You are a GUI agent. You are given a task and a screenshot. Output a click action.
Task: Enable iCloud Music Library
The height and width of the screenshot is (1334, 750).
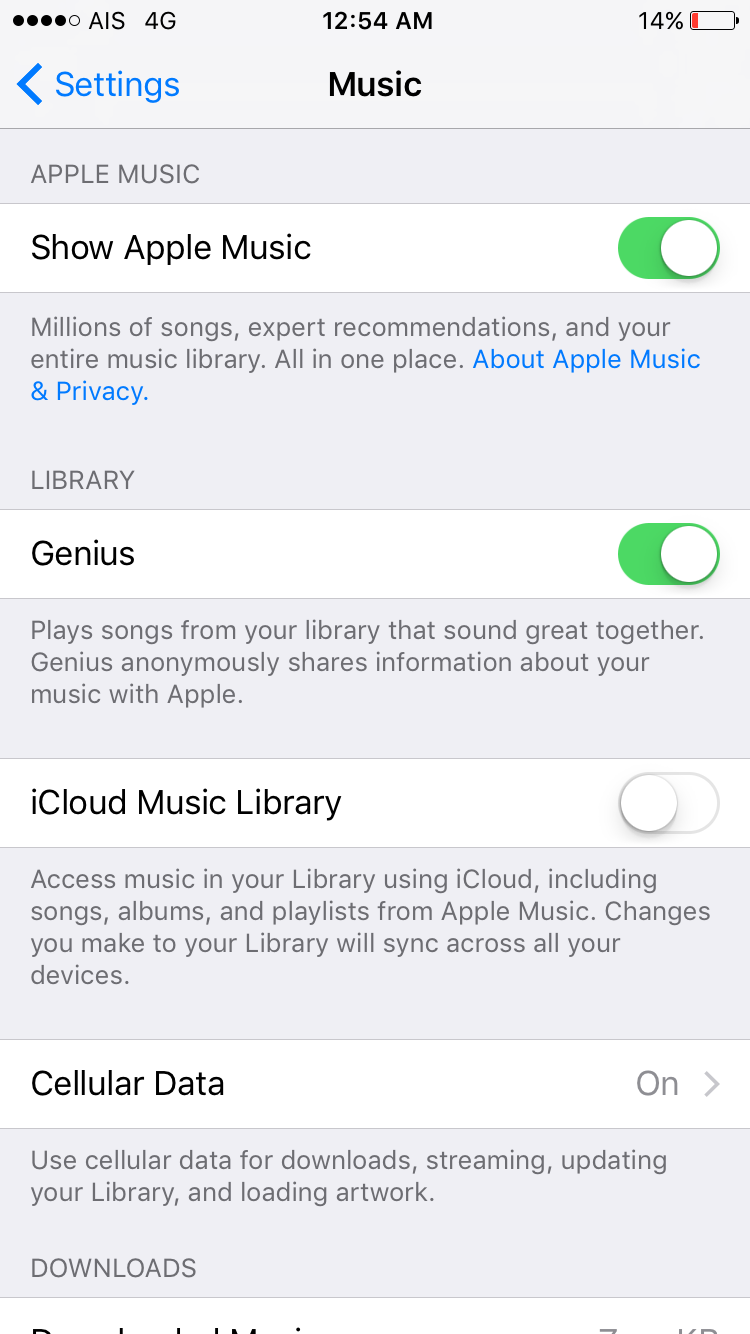coord(668,803)
